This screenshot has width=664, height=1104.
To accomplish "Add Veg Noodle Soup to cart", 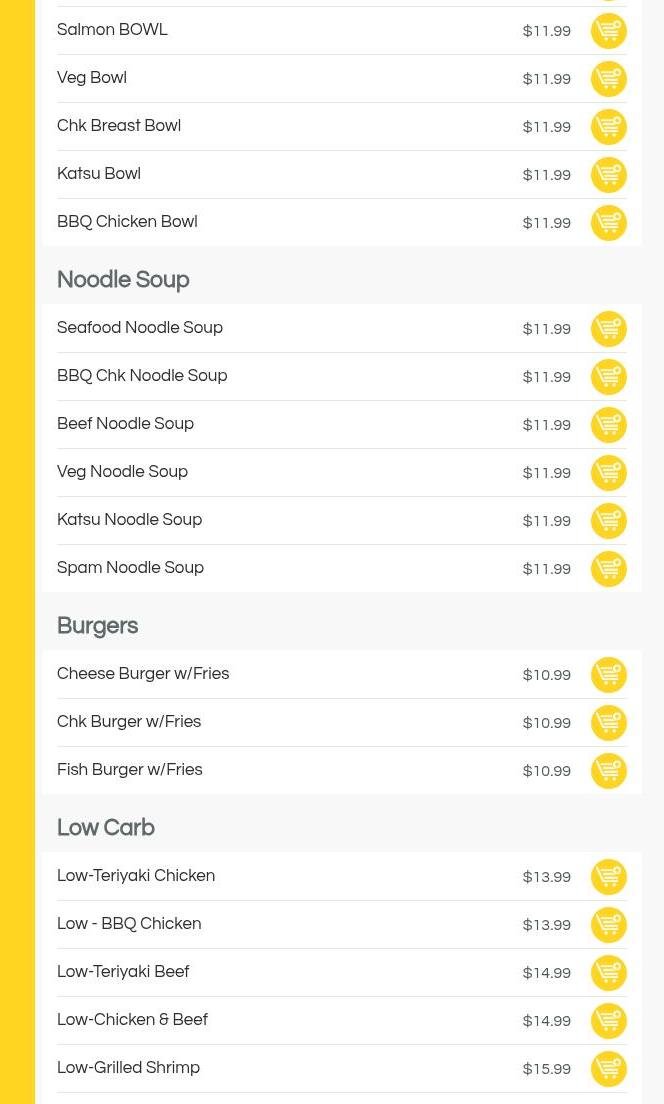I will coord(608,473).
